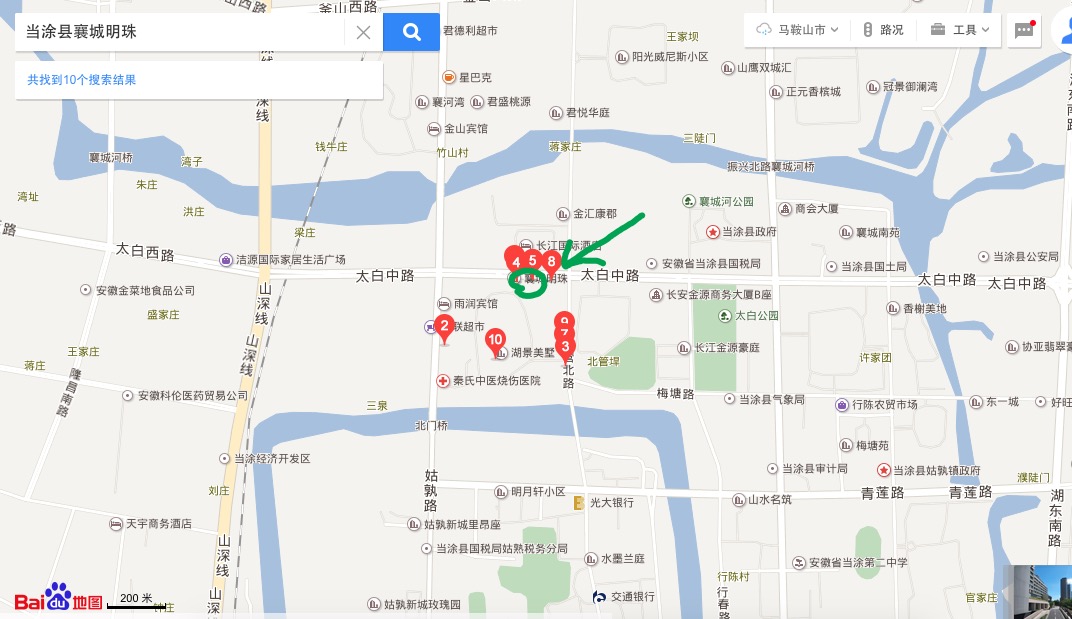The width and height of the screenshot is (1072, 619).
Task: Open the street view thumbnail
Action: click(x=1037, y=591)
